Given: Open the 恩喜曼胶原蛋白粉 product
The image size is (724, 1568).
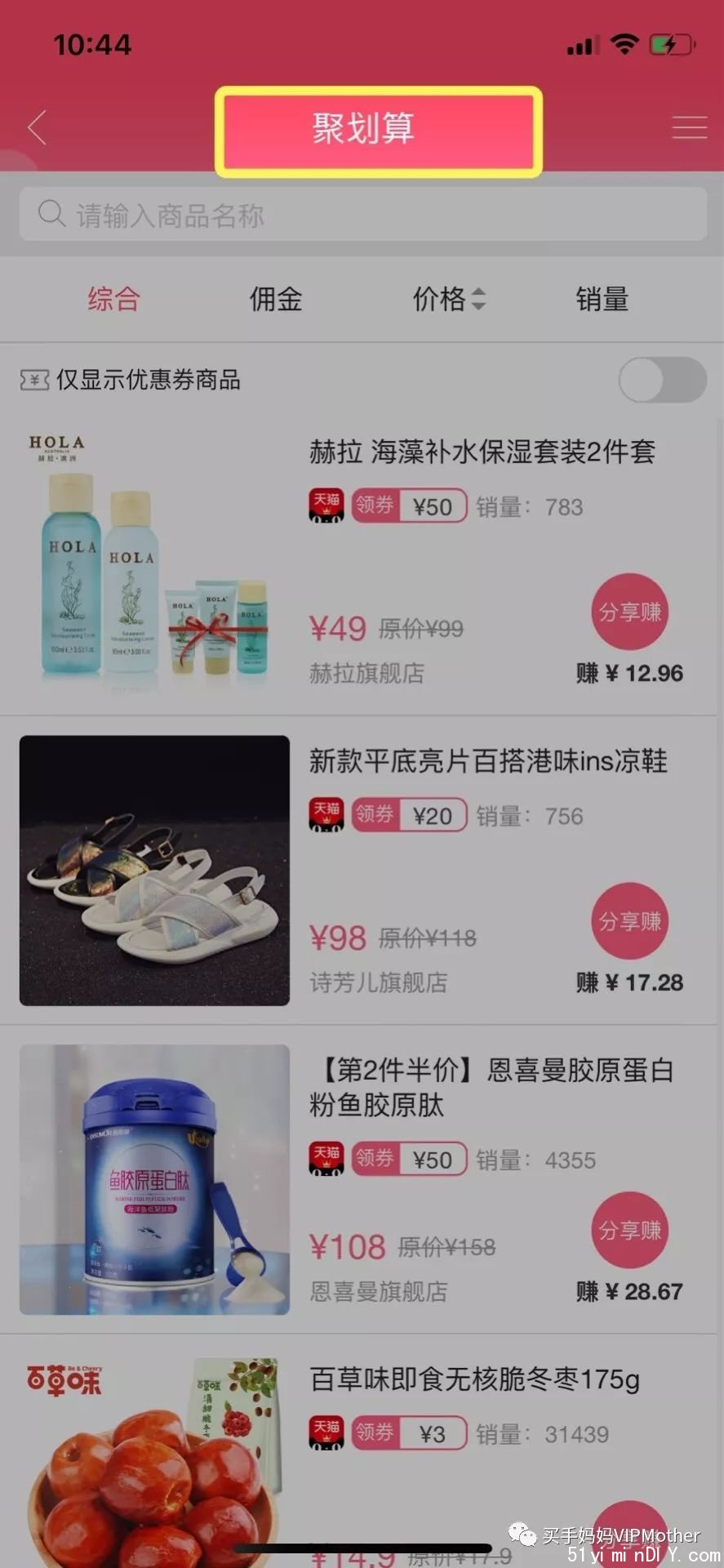Looking at the screenshot, I should (x=490, y=1086).
